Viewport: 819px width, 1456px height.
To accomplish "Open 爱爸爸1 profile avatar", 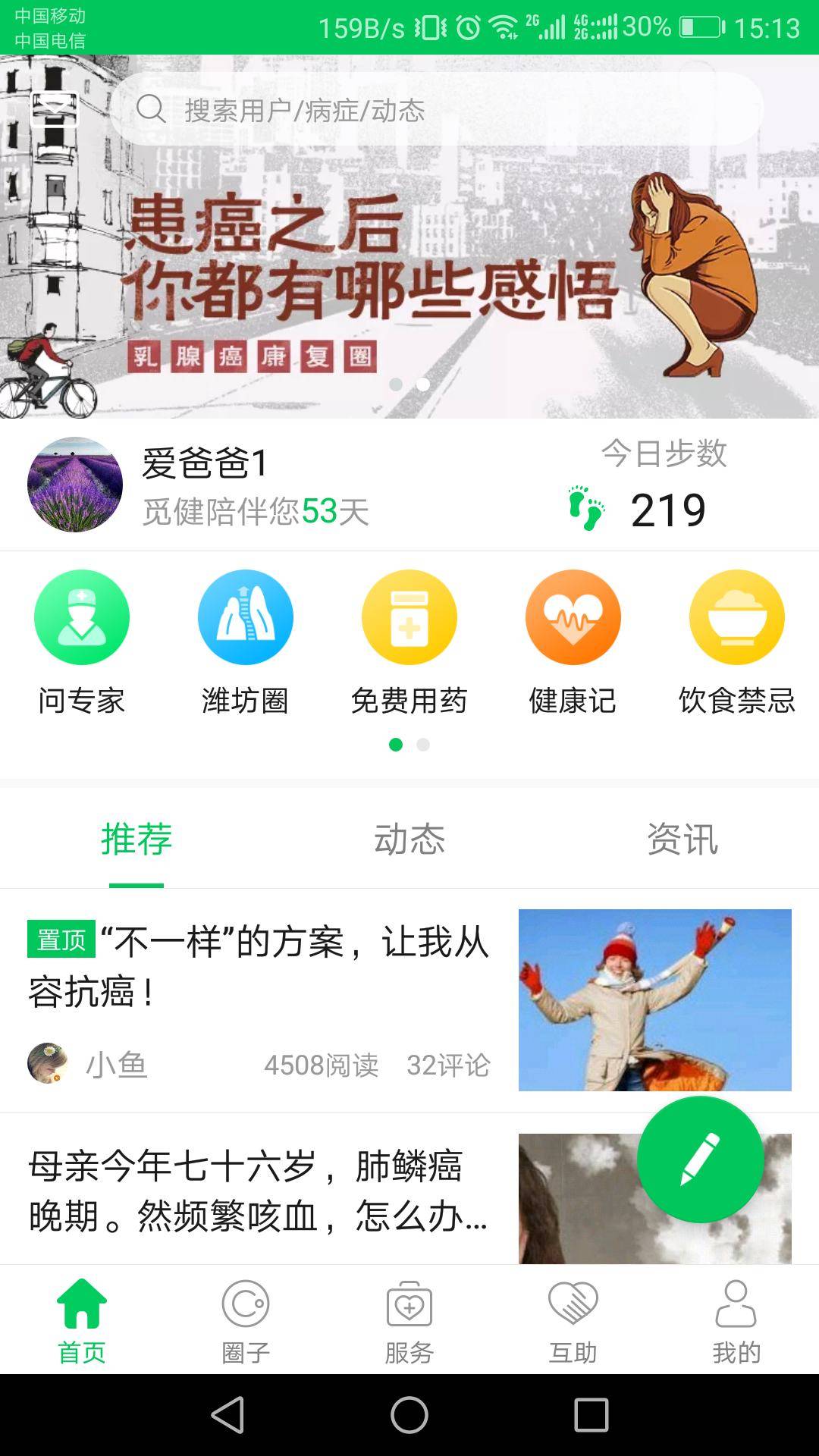I will (x=75, y=485).
